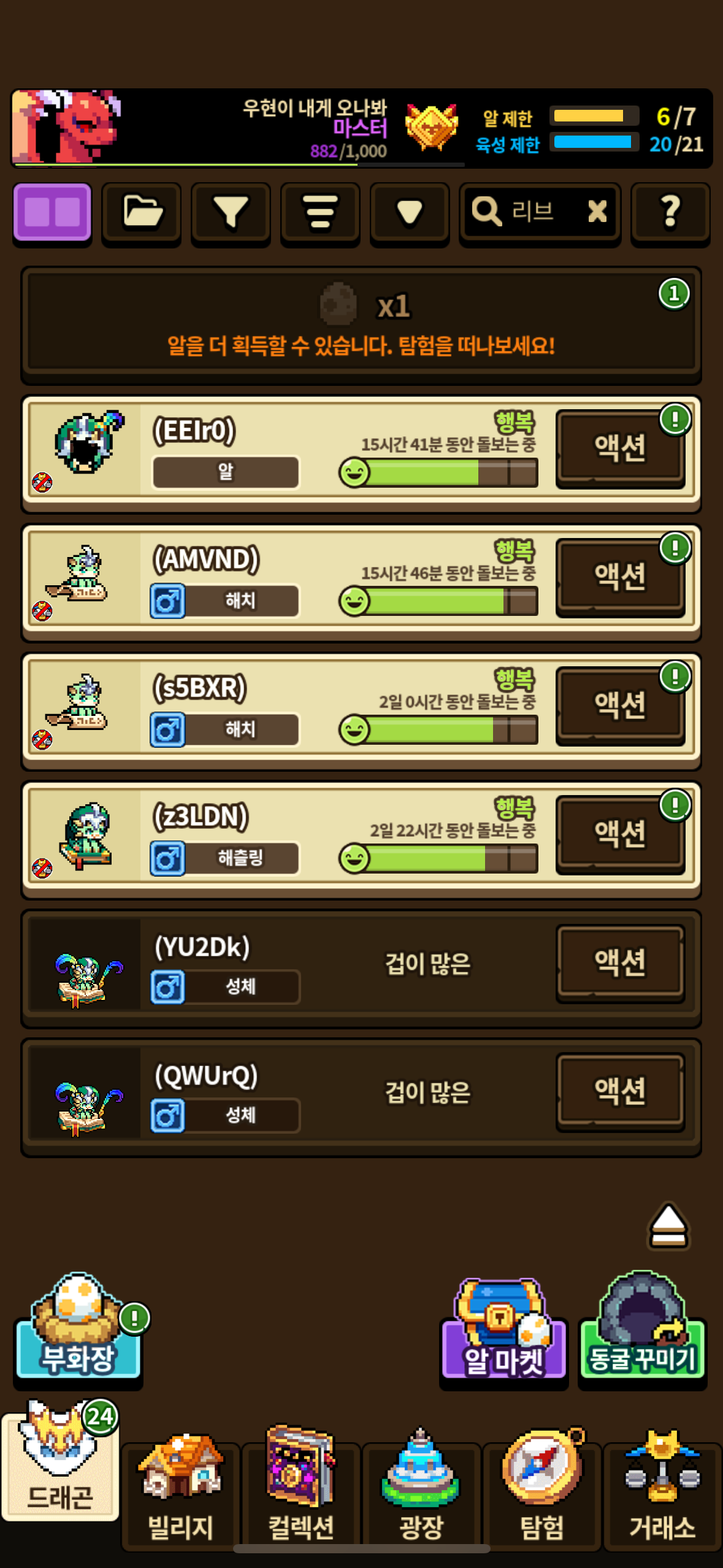Screen dimensions: 723x1568
Task: Tap the heart favorites filter
Action: pyautogui.click(x=409, y=212)
